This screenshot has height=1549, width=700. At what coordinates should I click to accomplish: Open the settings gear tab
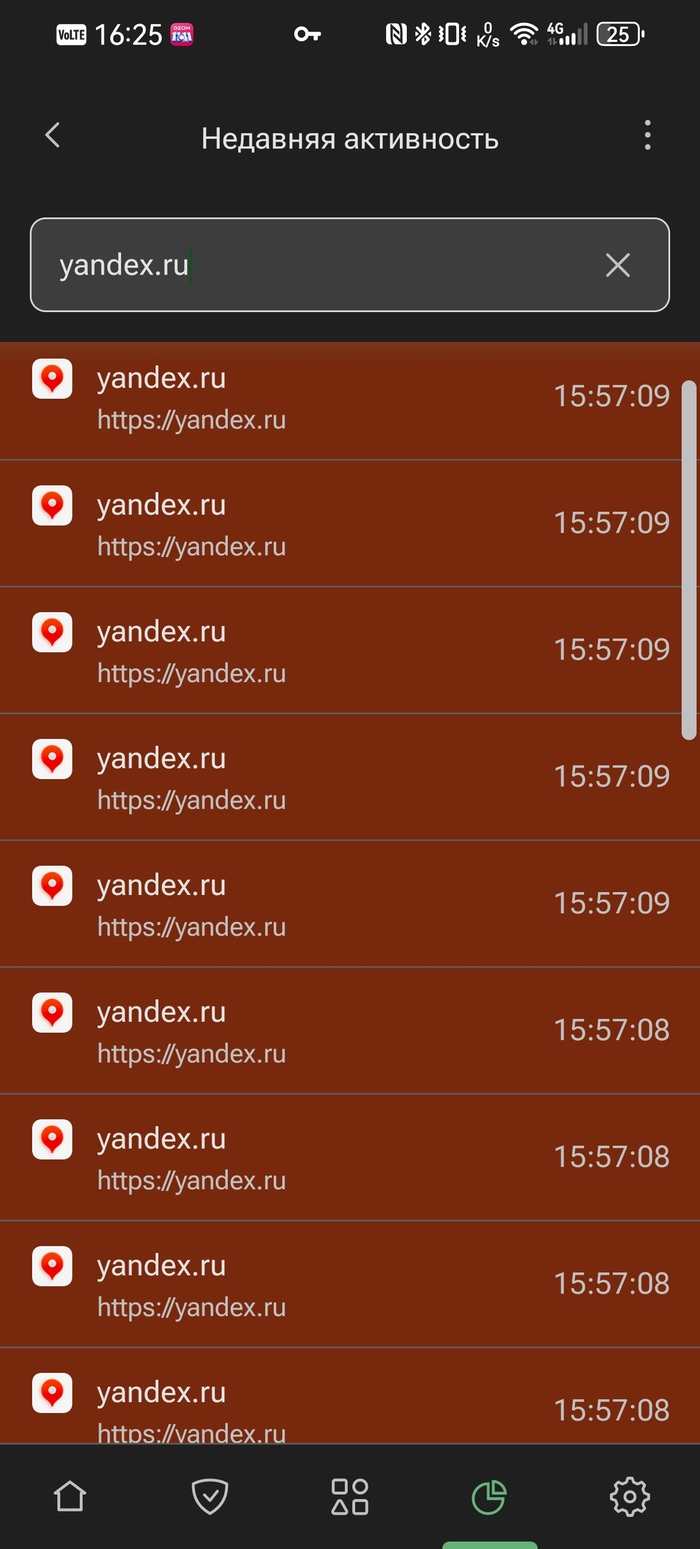point(630,1496)
